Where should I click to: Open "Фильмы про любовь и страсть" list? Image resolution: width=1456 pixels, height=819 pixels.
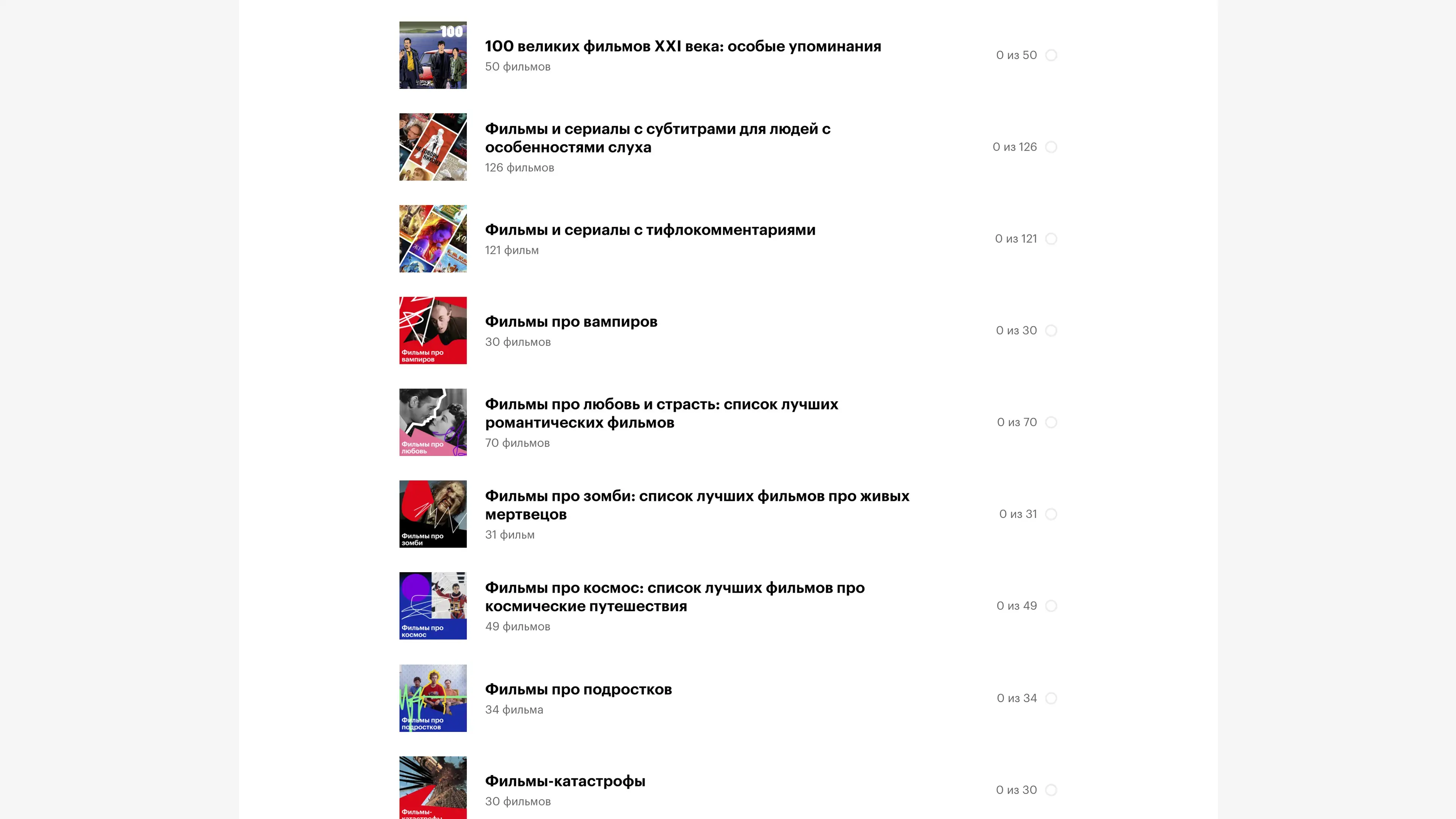(661, 413)
